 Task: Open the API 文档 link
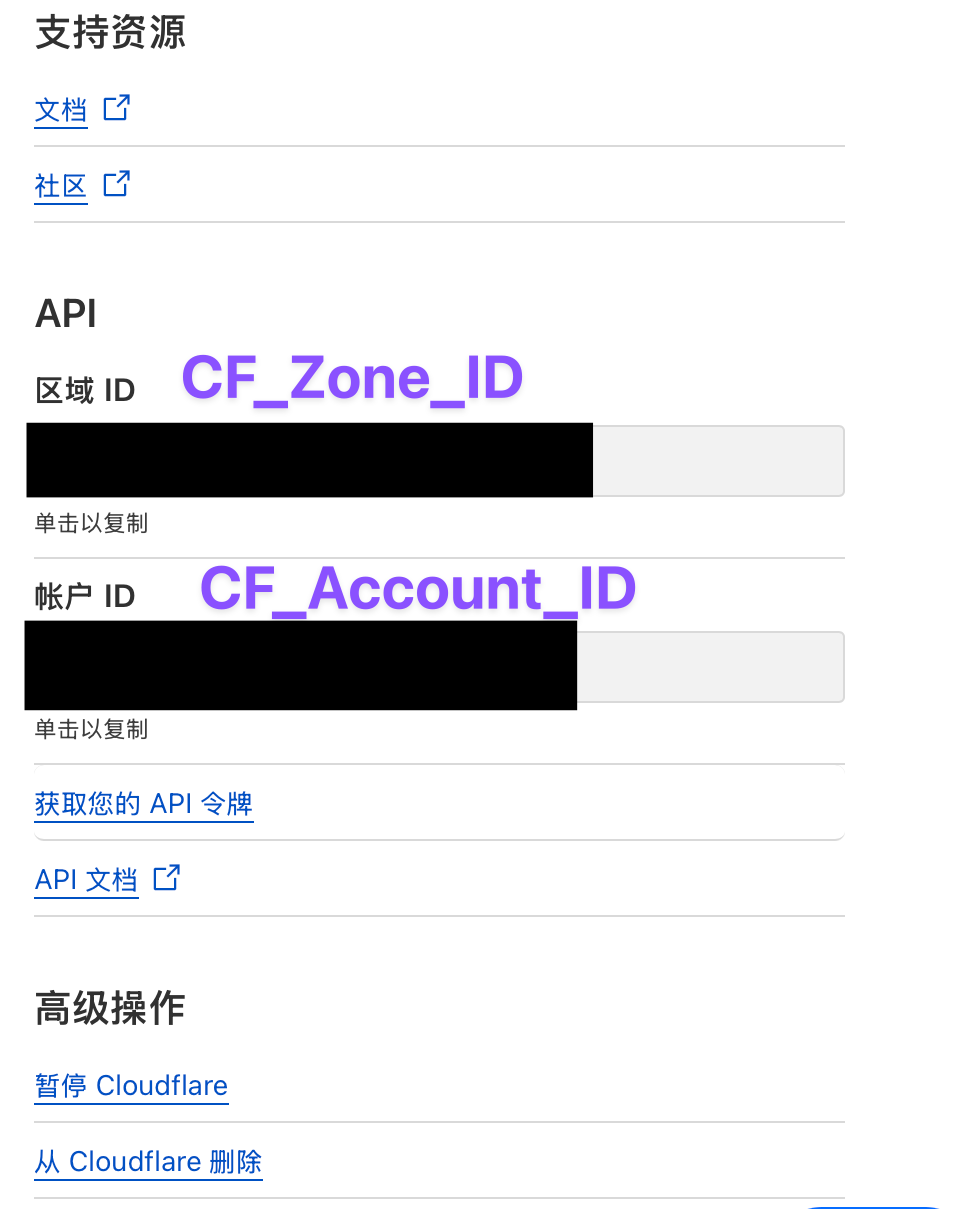87,880
